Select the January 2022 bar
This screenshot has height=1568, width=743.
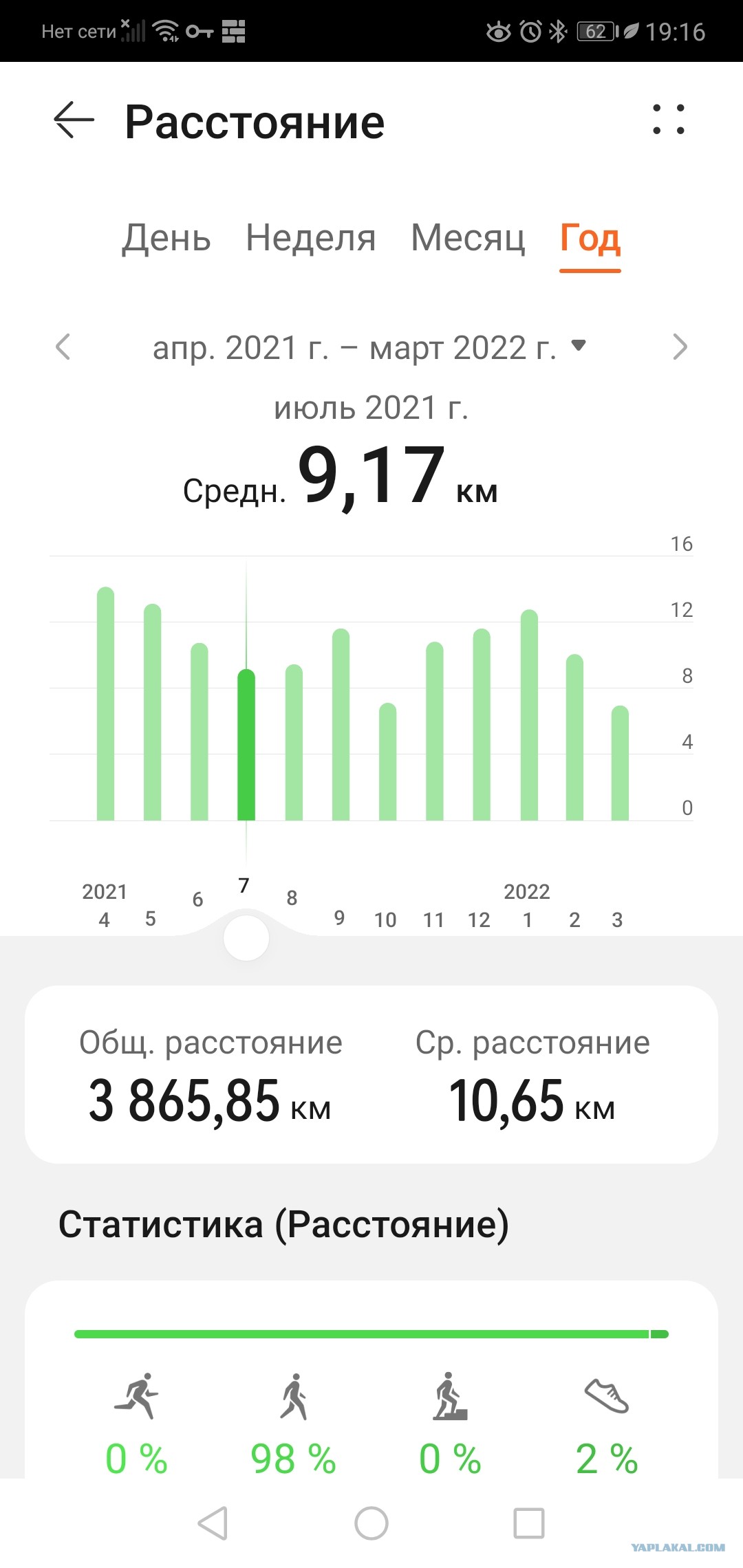(x=529, y=715)
